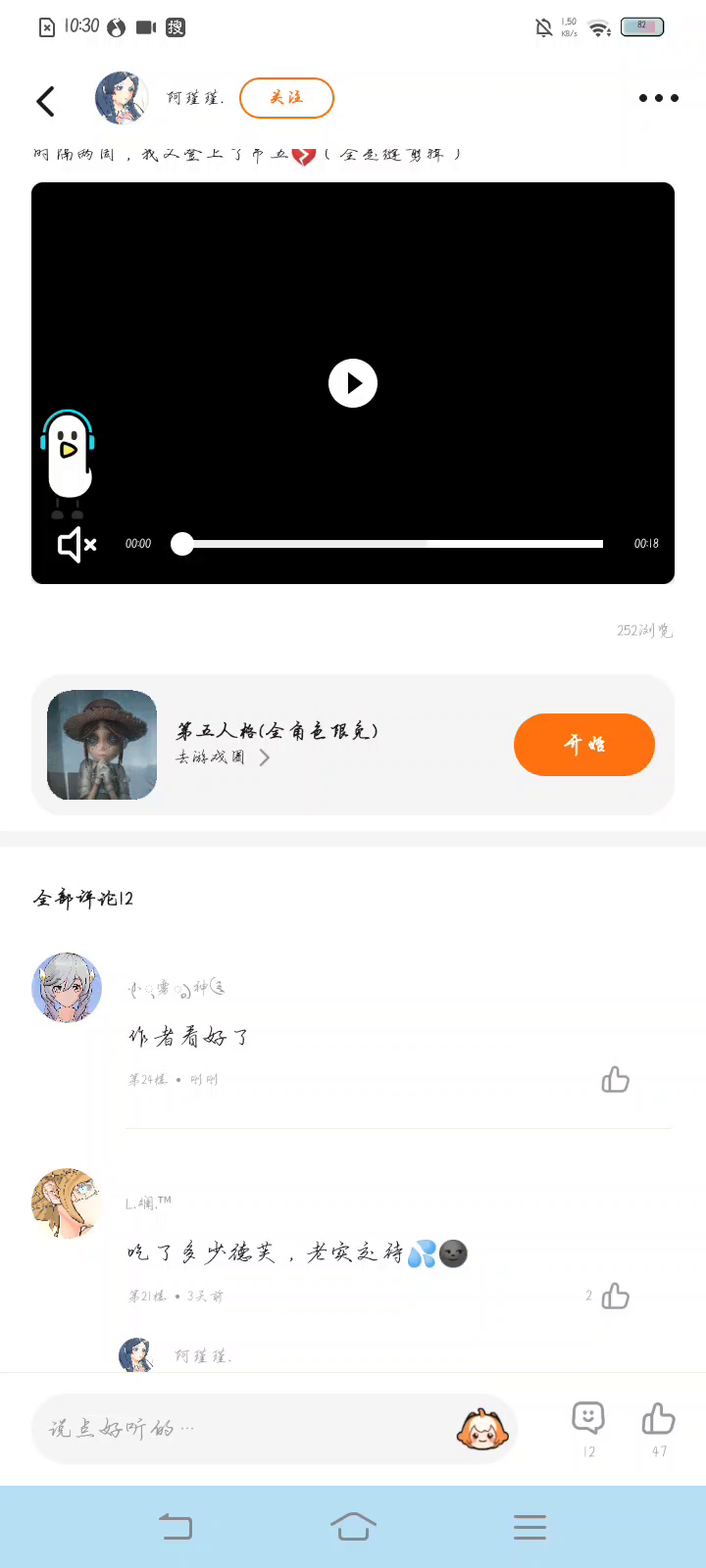Go to the game circle via 去游戏圈
This screenshot has width=706, height=1568.
coord(223,758)
